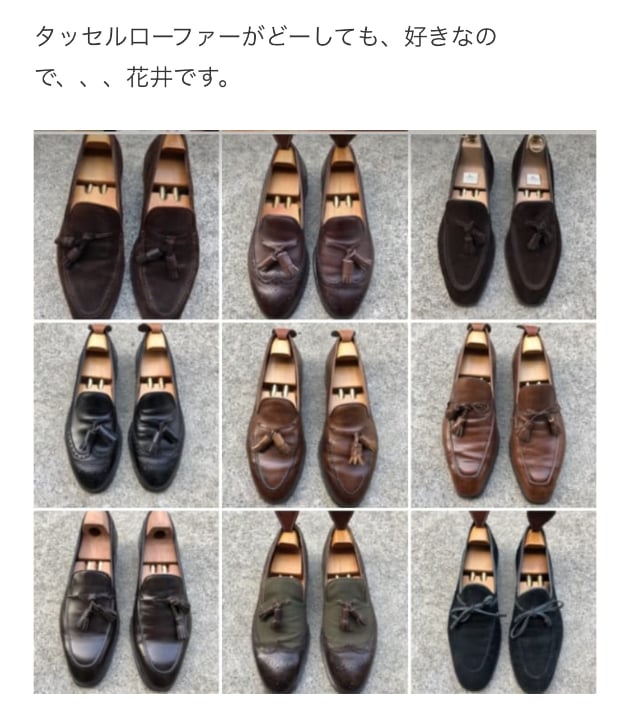630x724 pixels.
Task: Open the tassel loafer collage photo
Action: tap(315, 412)
